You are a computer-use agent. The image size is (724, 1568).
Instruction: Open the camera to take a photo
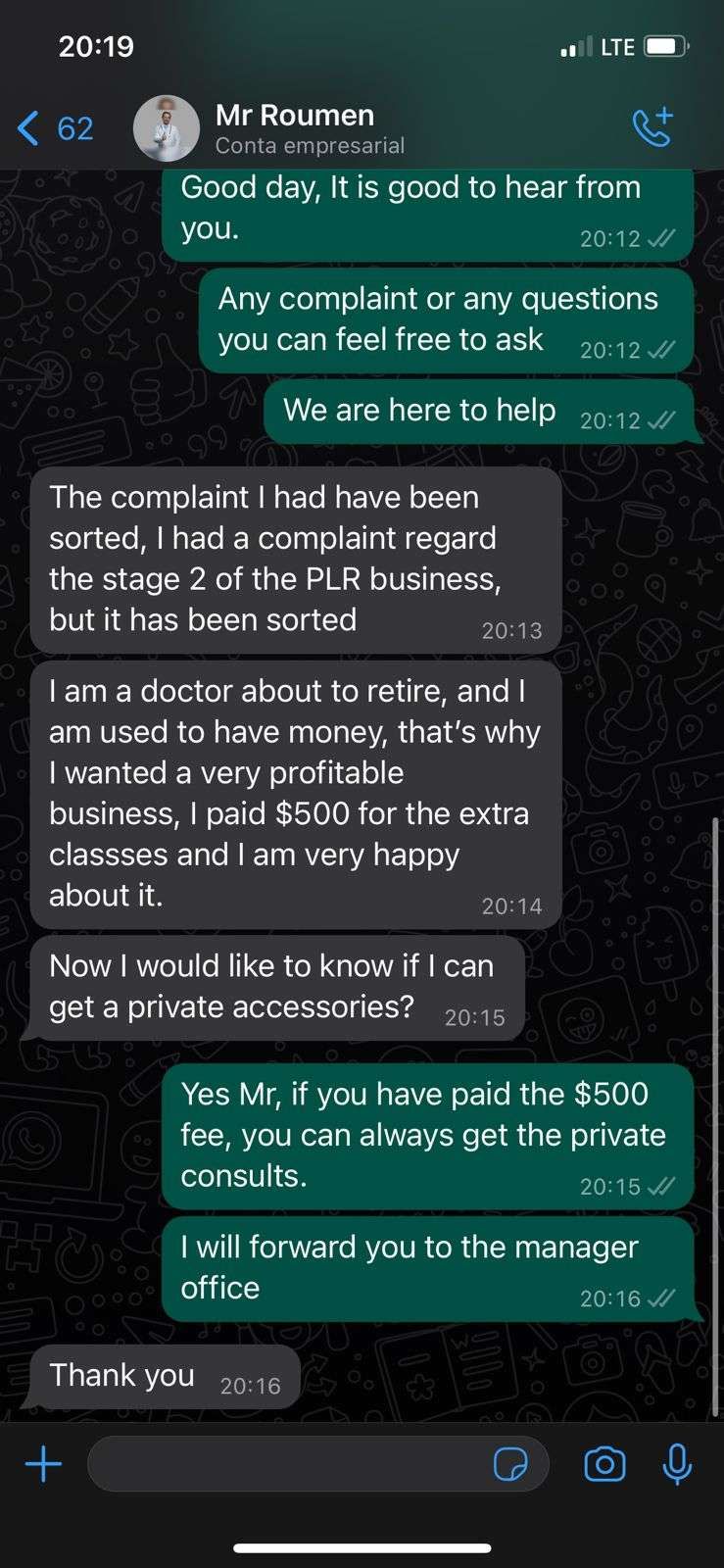pos(604,1464)
